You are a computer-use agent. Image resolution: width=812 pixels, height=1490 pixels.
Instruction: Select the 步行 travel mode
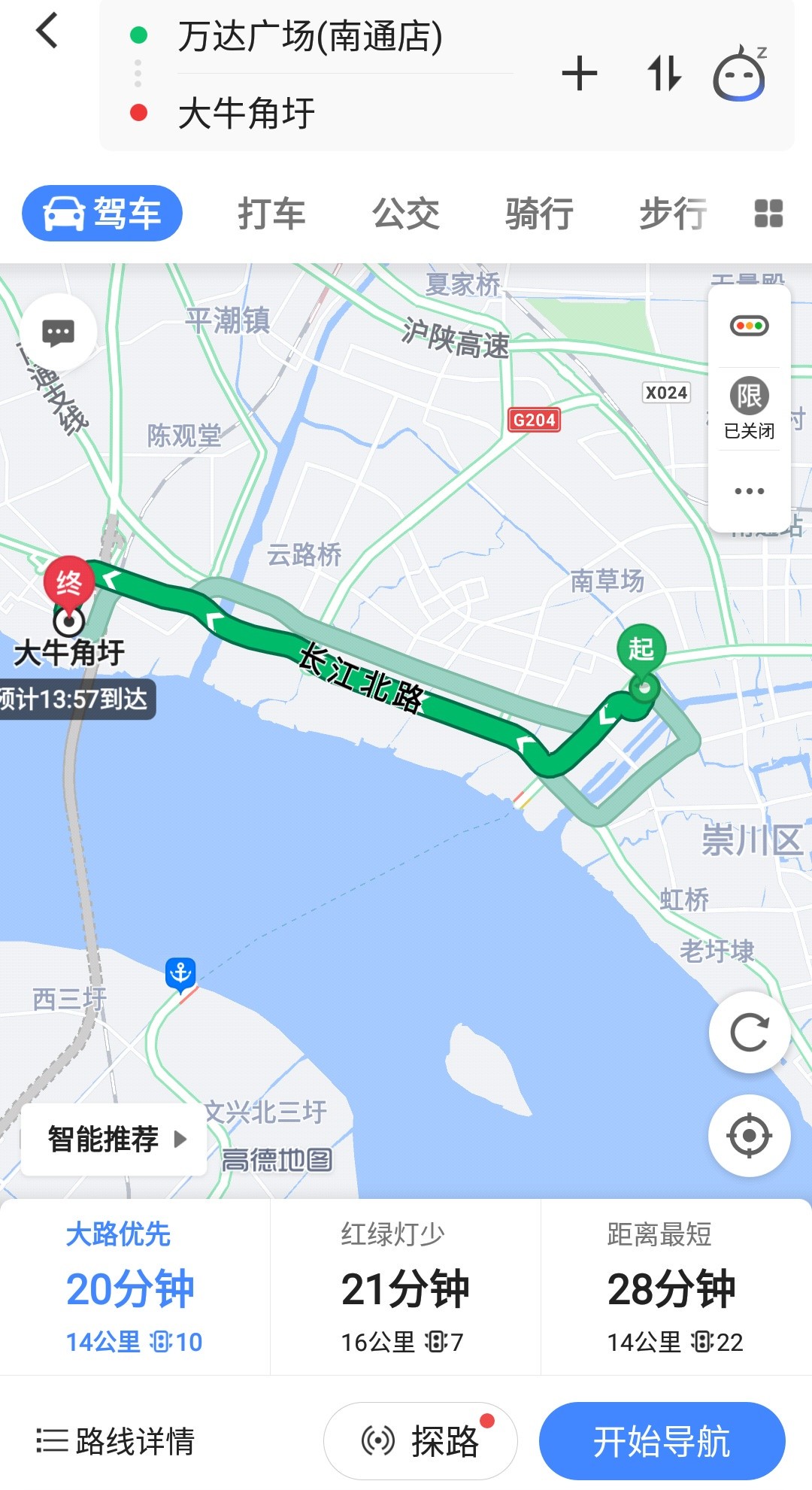672,214
